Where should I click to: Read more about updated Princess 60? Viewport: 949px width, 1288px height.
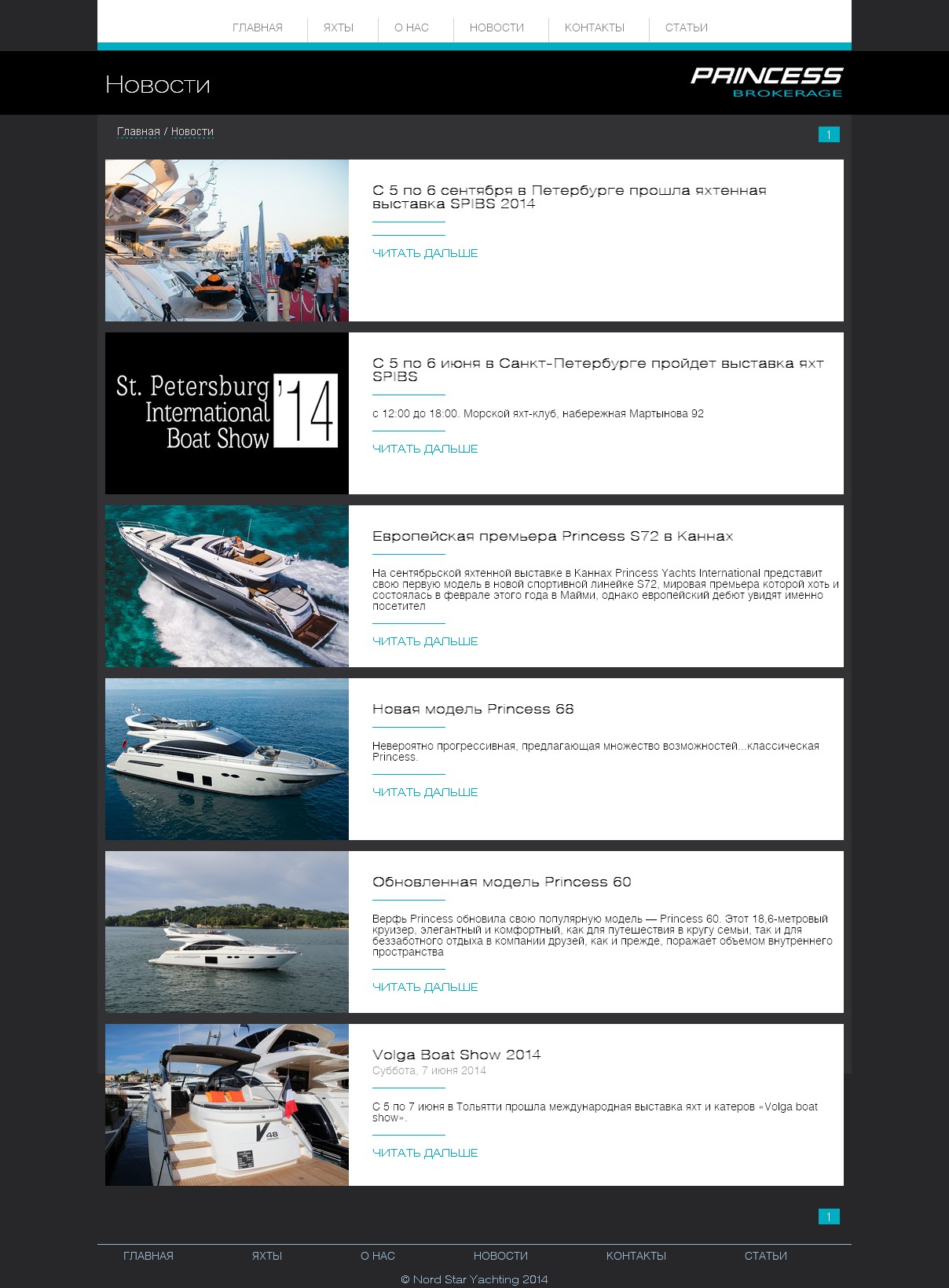[425, 987]
